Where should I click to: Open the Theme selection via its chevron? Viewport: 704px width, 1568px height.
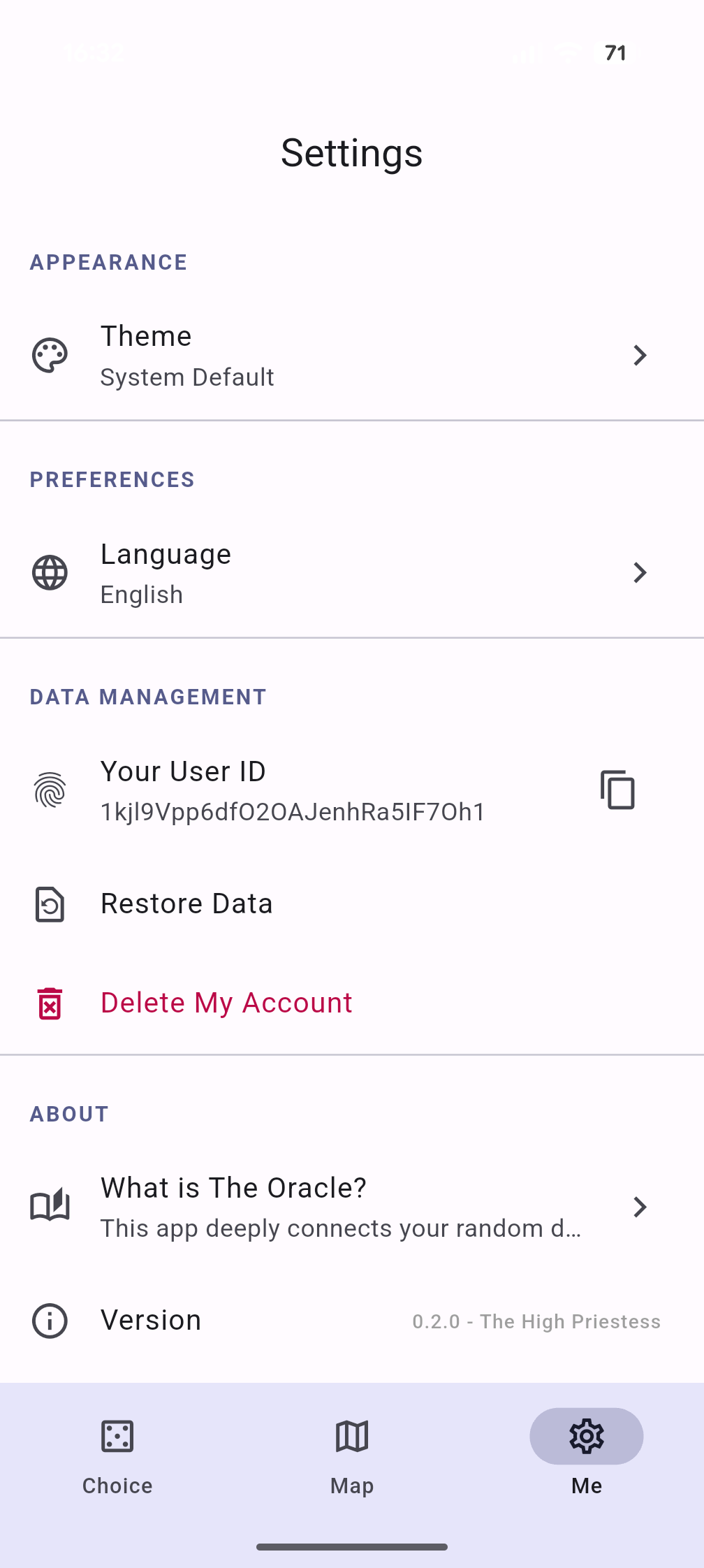[x=640, y=355]
